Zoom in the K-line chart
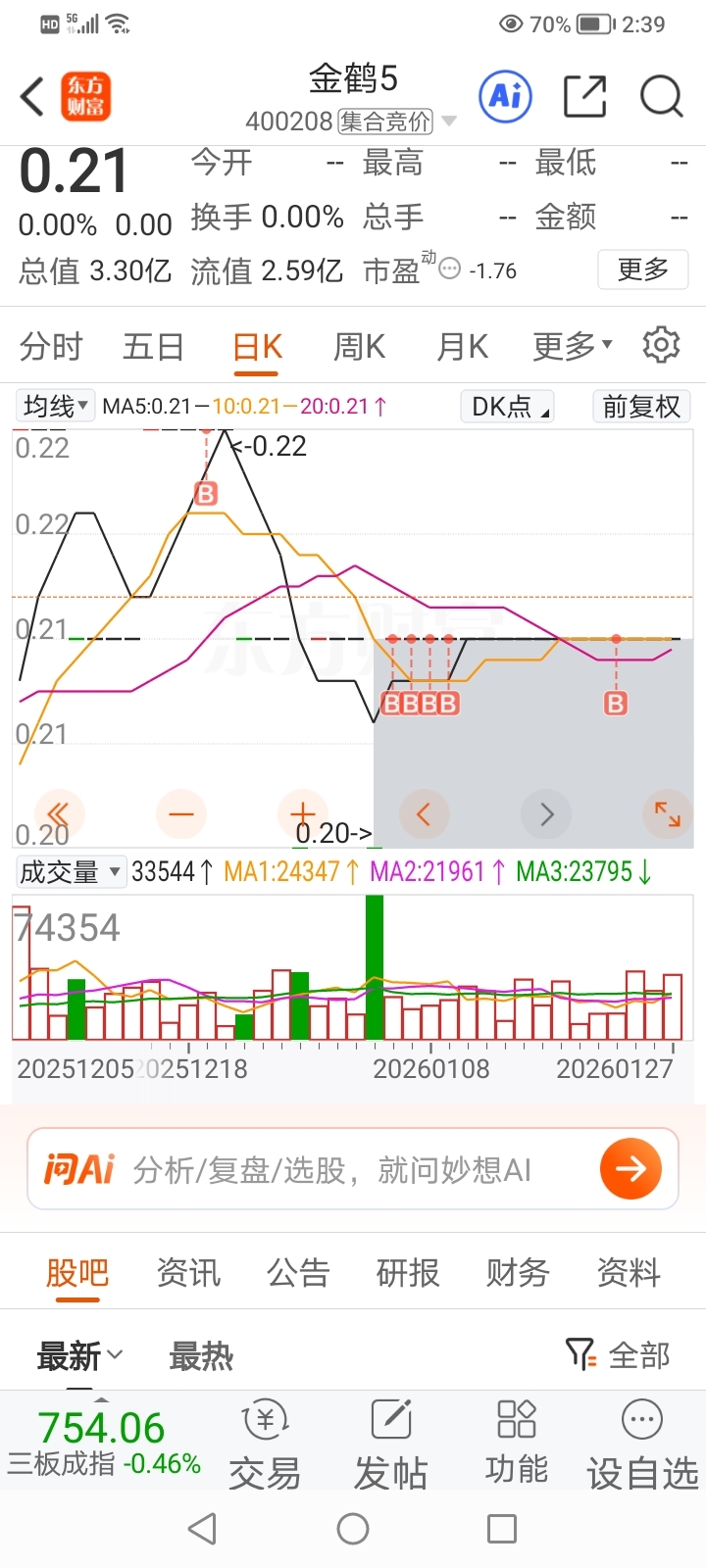The height and width of the screenshot is (1568, 706). [x=302, y=813]
